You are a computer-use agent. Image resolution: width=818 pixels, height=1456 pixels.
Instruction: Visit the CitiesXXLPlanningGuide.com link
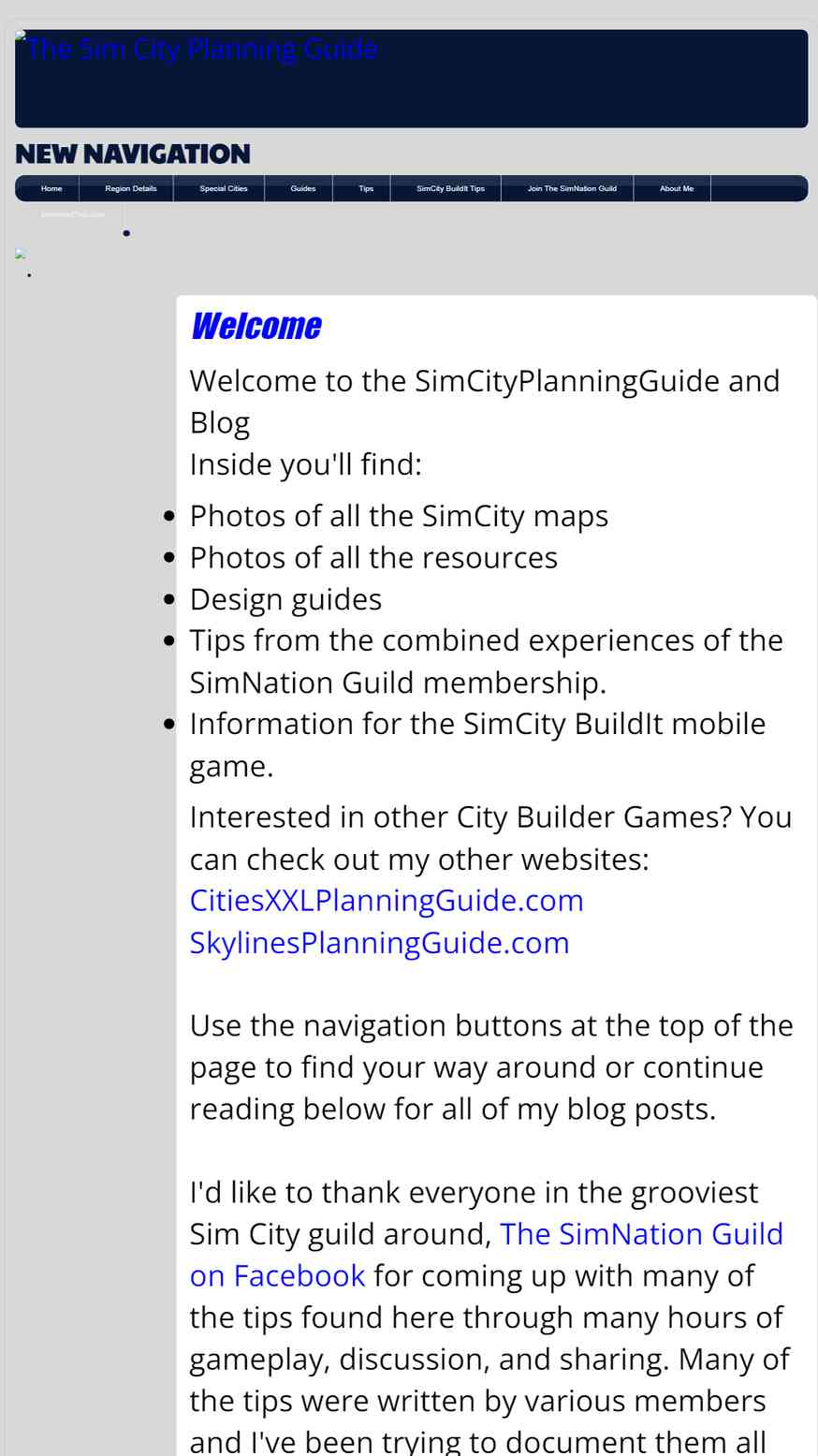point(387,900)
